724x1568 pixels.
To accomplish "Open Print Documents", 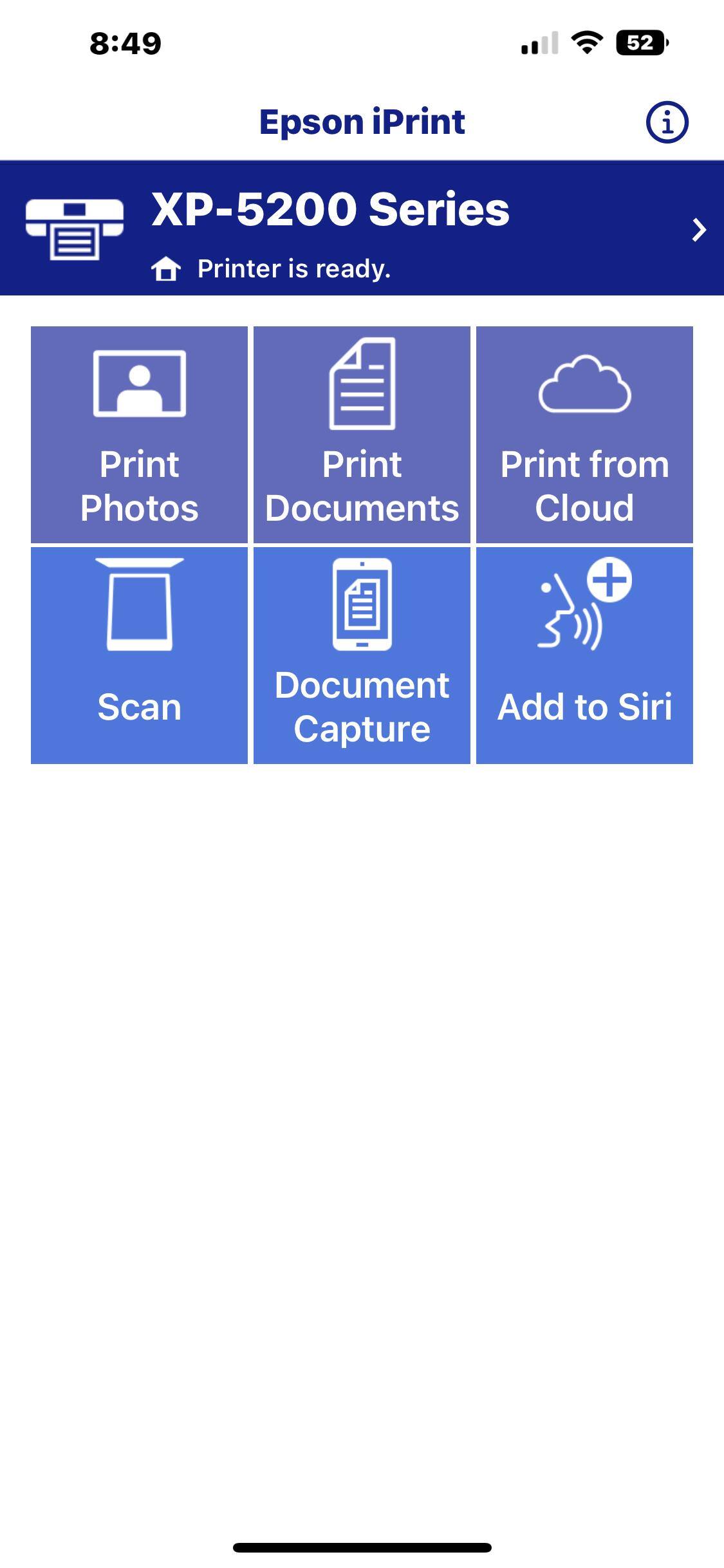I will click(x=362, y=434).
